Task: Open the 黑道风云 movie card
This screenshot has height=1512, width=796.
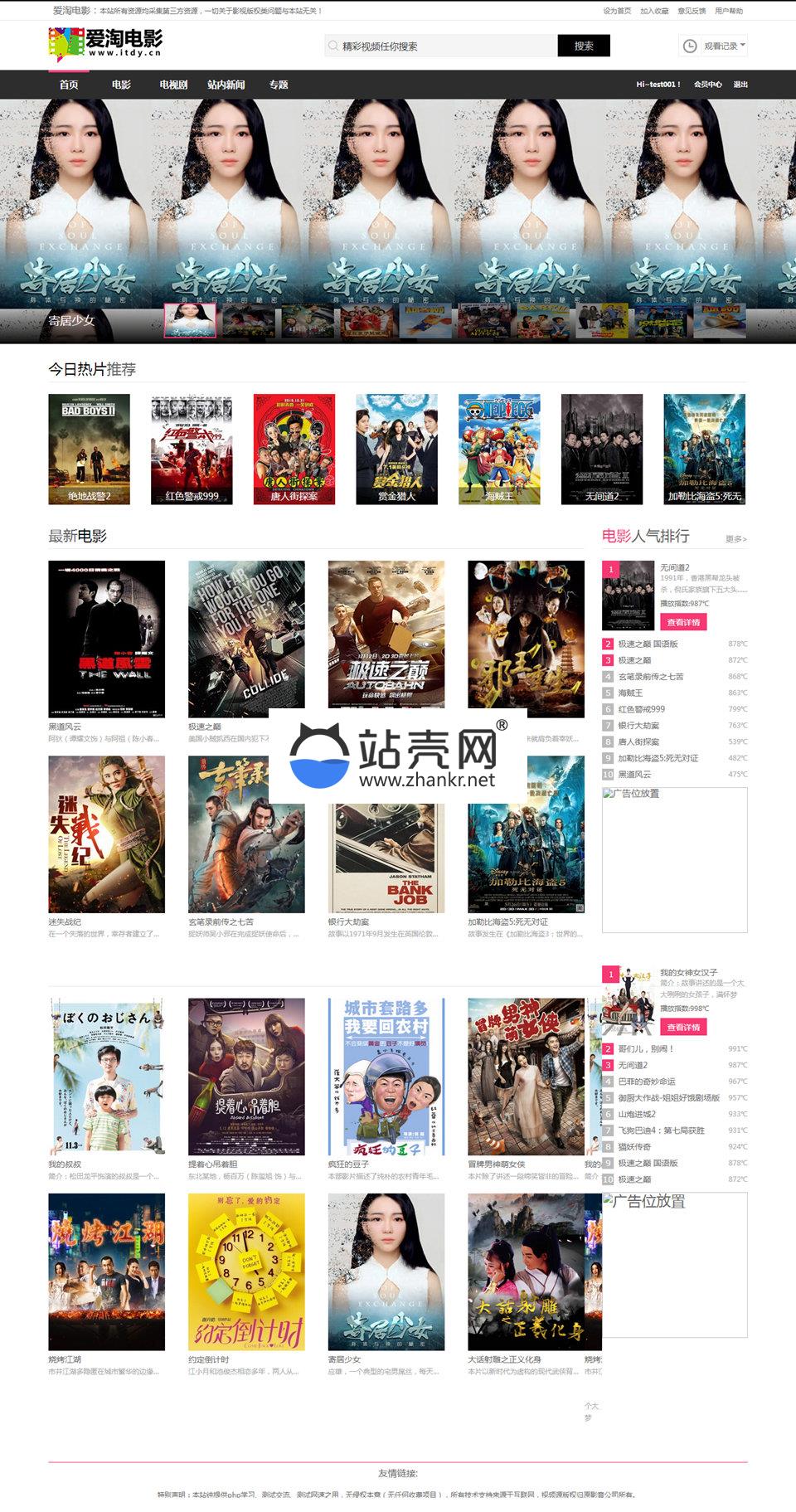Action: coord(106,639)
